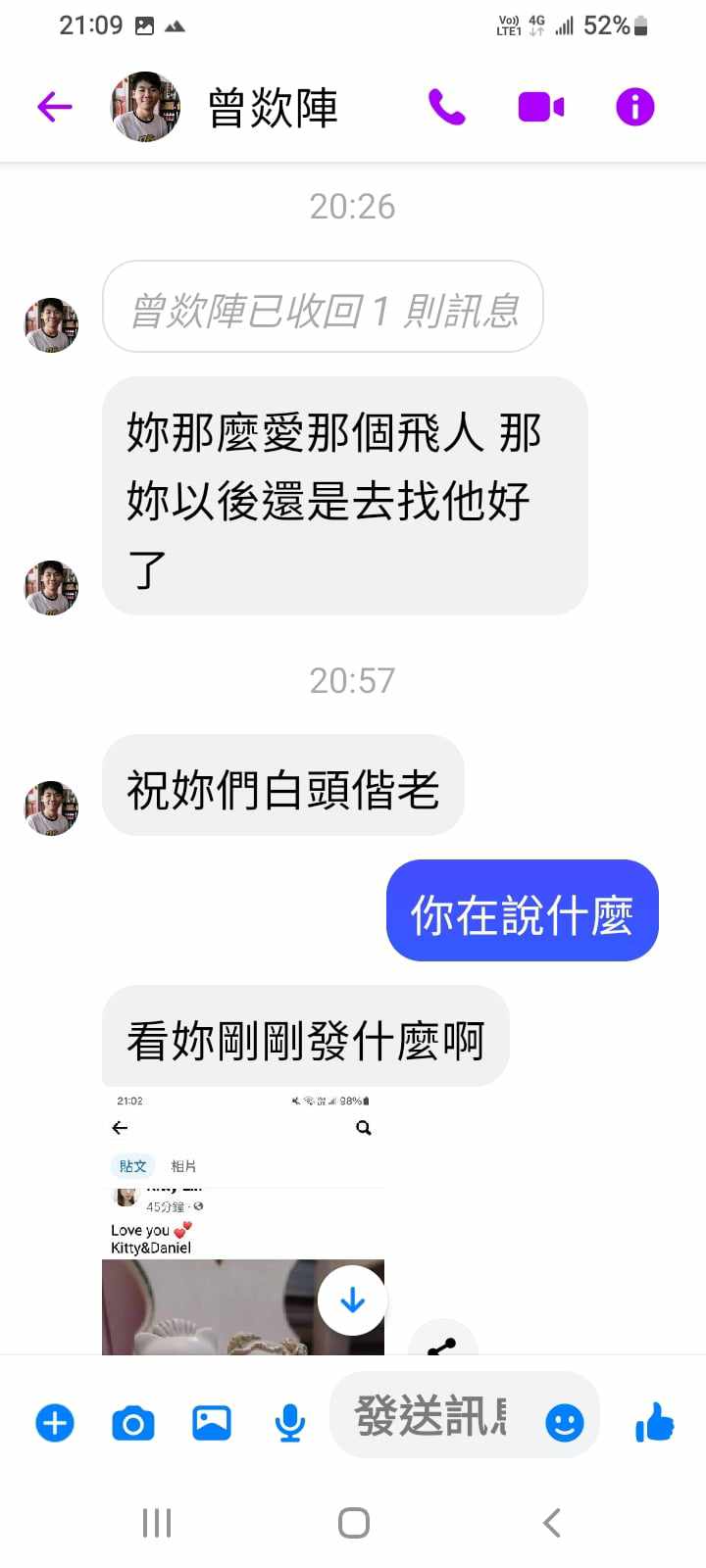Open the plus menu for more actions
706x1568 pixels.
[55, 1423]
